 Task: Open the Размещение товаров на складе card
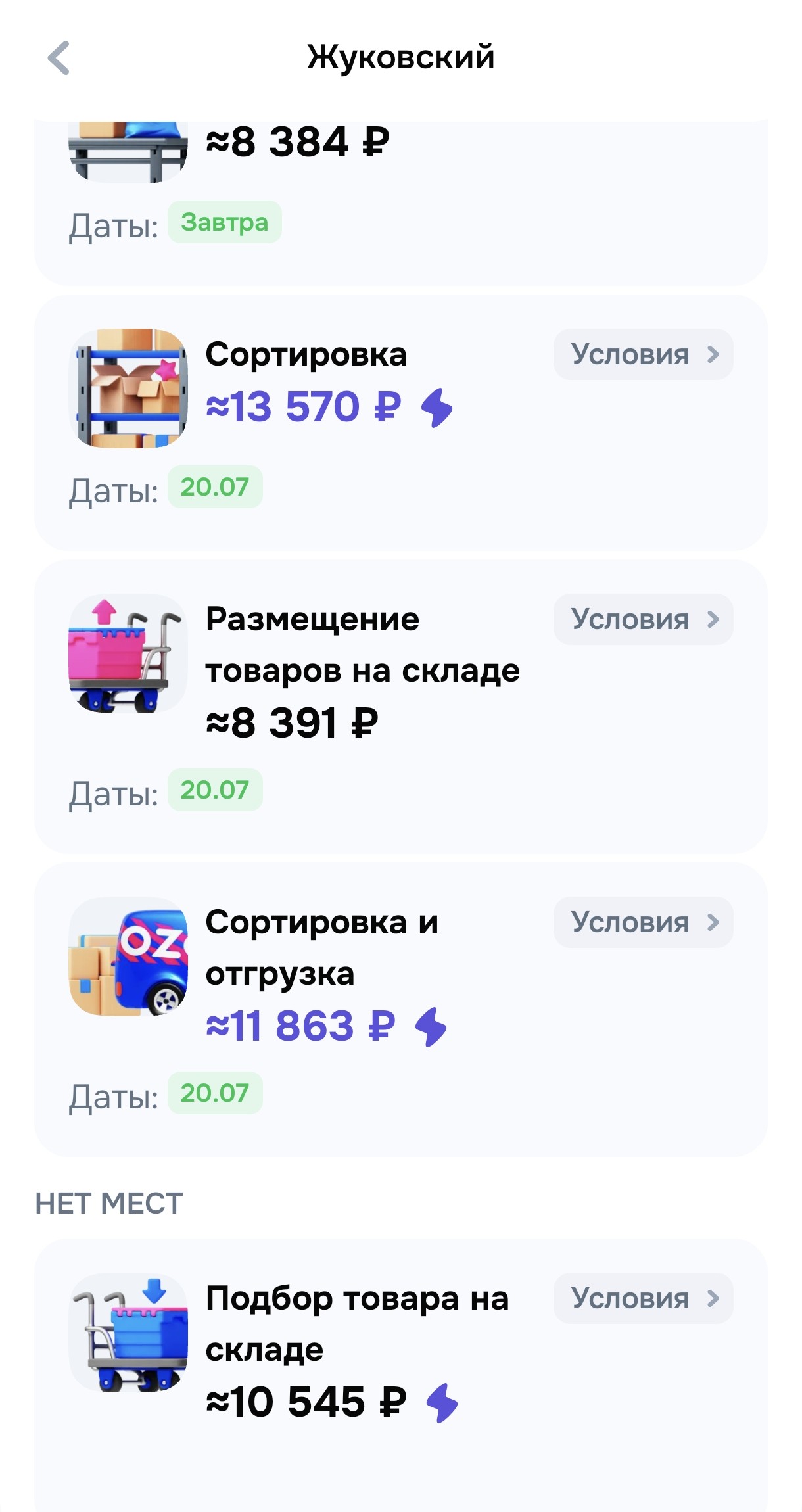point(362,646)
